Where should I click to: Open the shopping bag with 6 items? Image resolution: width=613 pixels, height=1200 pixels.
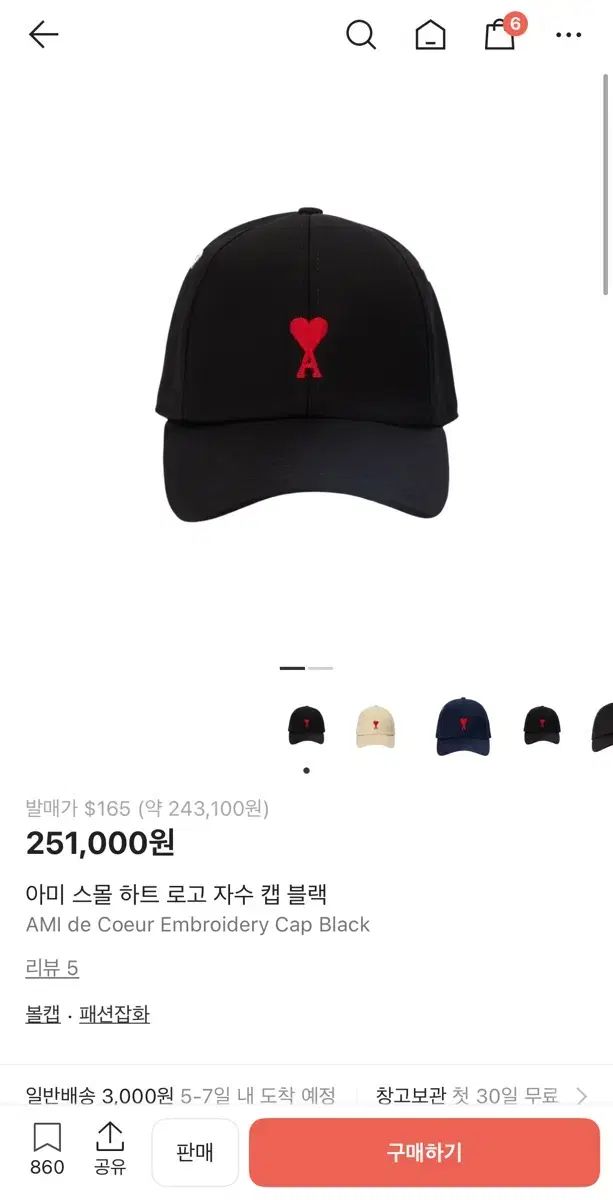[500, 34]
